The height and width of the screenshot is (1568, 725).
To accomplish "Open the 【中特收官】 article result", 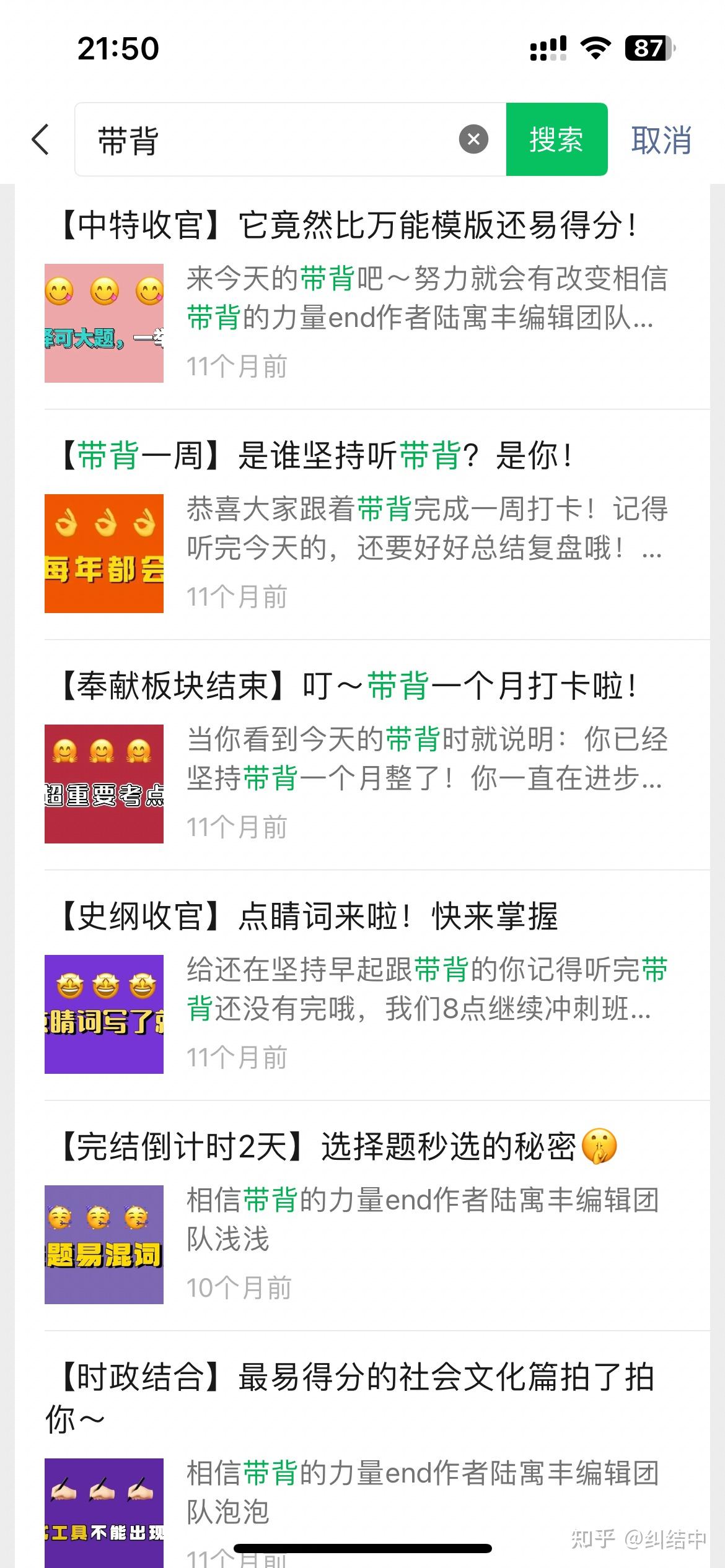I will pyautogui.click(x=347, y=227).
